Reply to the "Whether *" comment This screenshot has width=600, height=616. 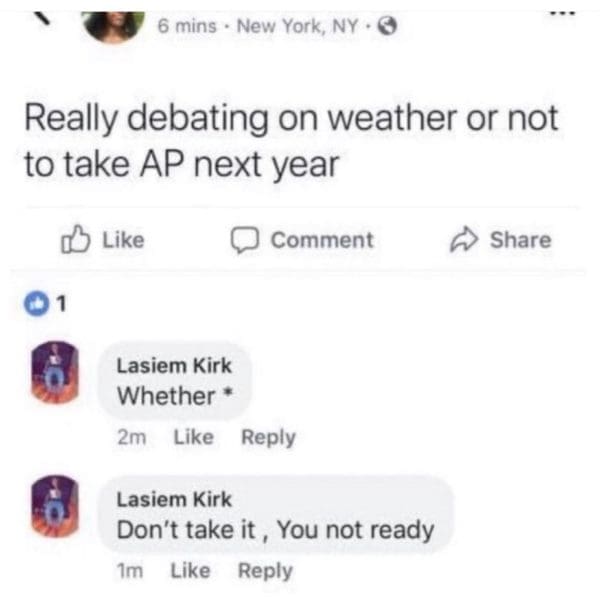268,438
